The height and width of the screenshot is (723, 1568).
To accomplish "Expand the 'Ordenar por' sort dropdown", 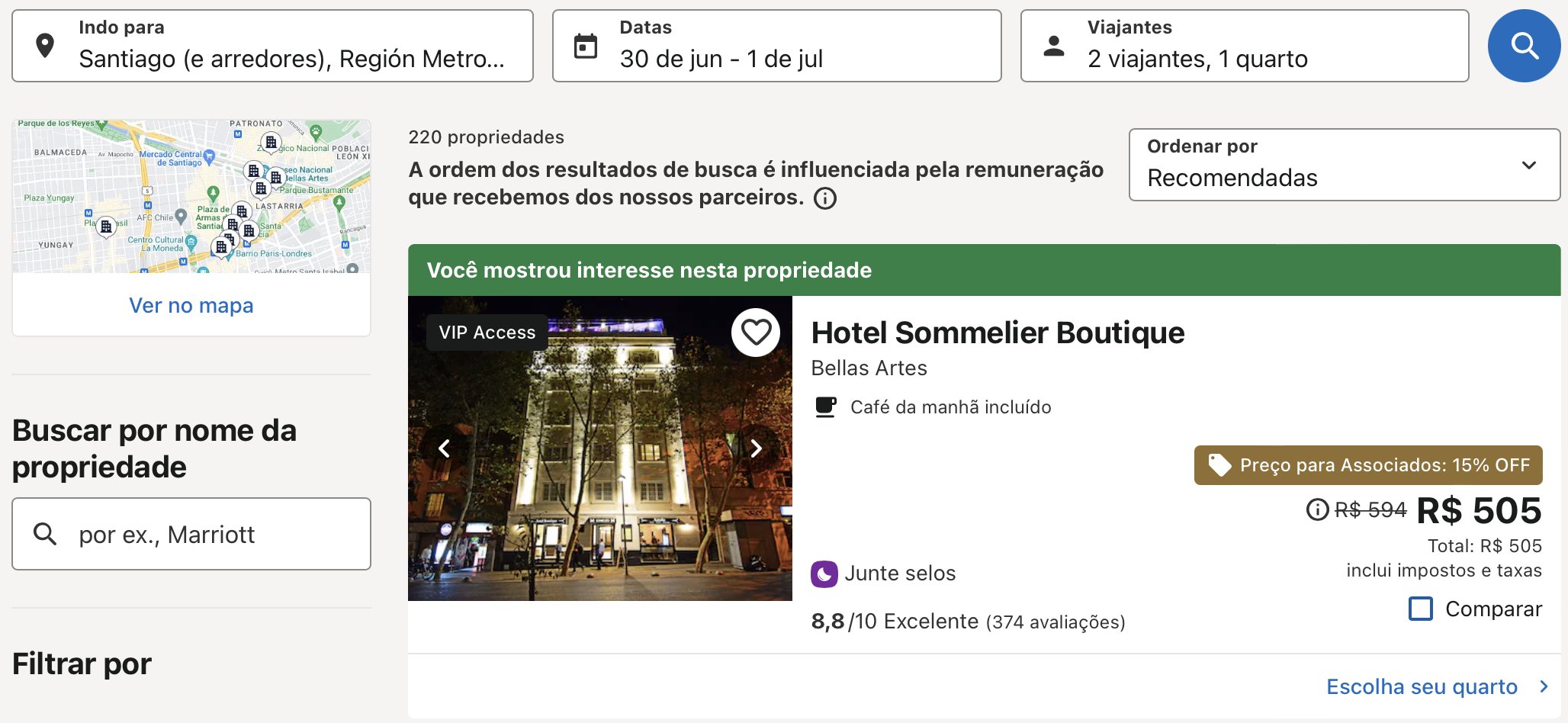I will click(1344, 165).
